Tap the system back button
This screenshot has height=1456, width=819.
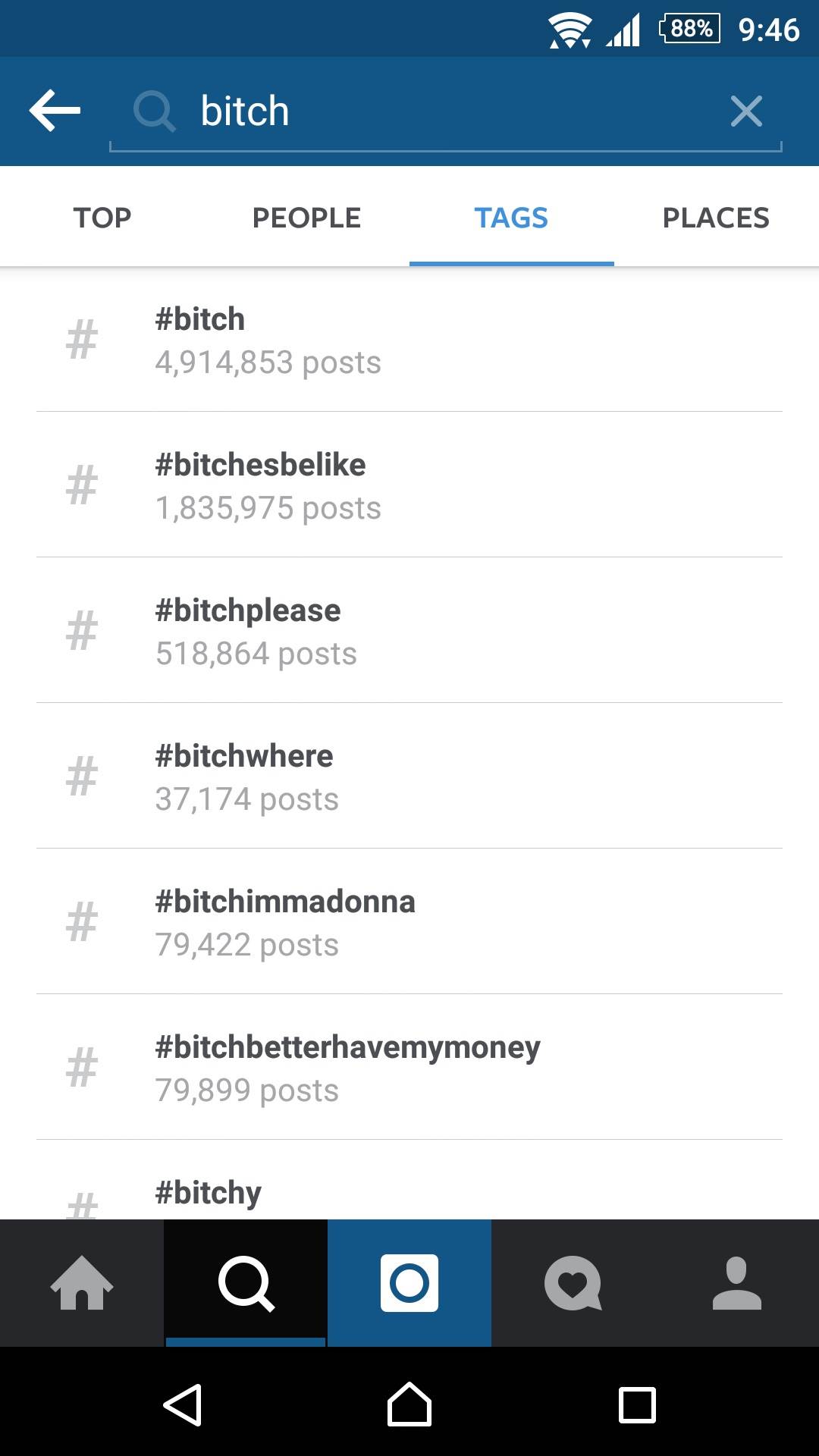[182, 1404]
